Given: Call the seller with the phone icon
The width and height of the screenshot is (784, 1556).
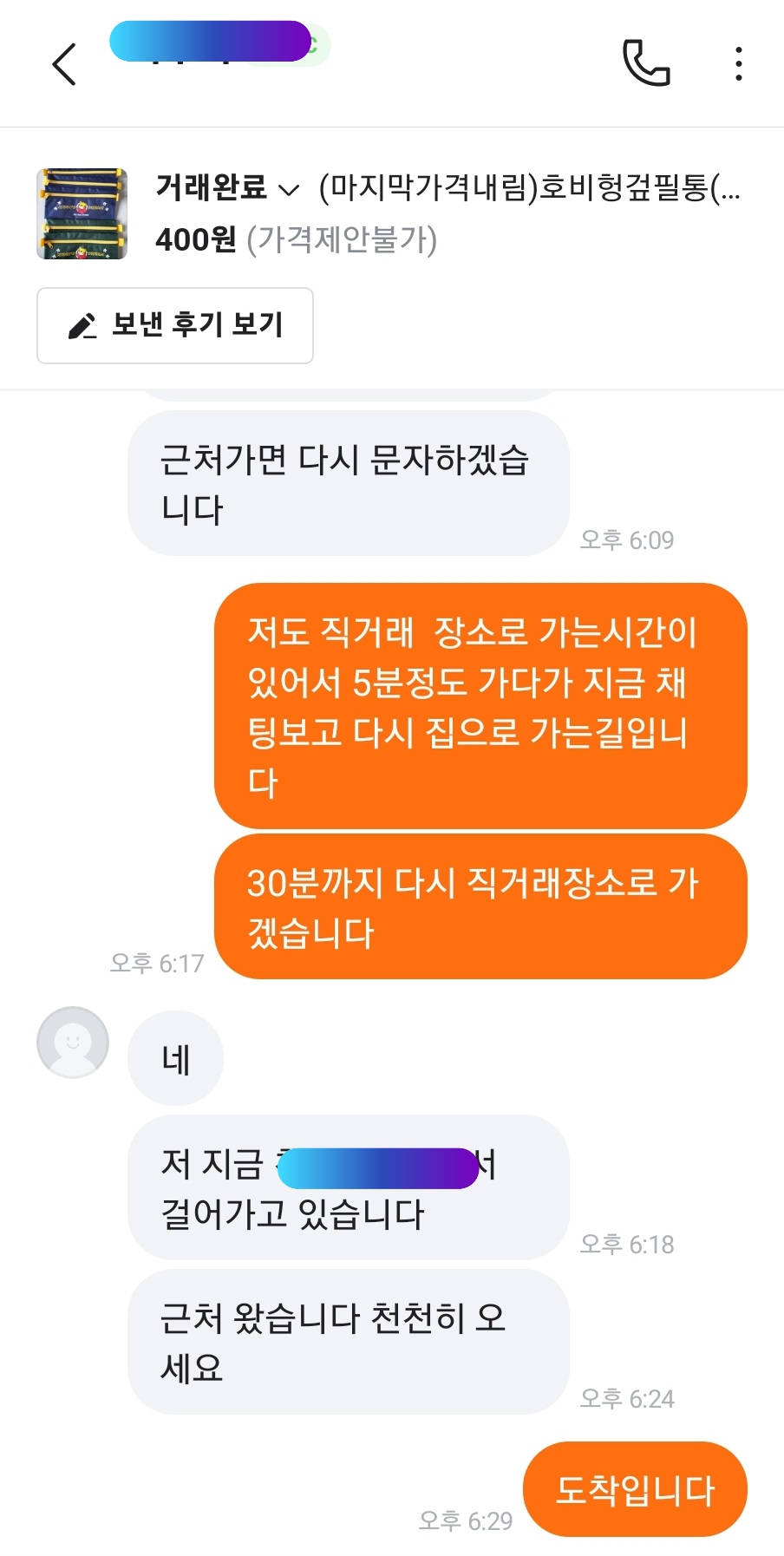Looking at the screenshot, I should (x=646, y=63).
